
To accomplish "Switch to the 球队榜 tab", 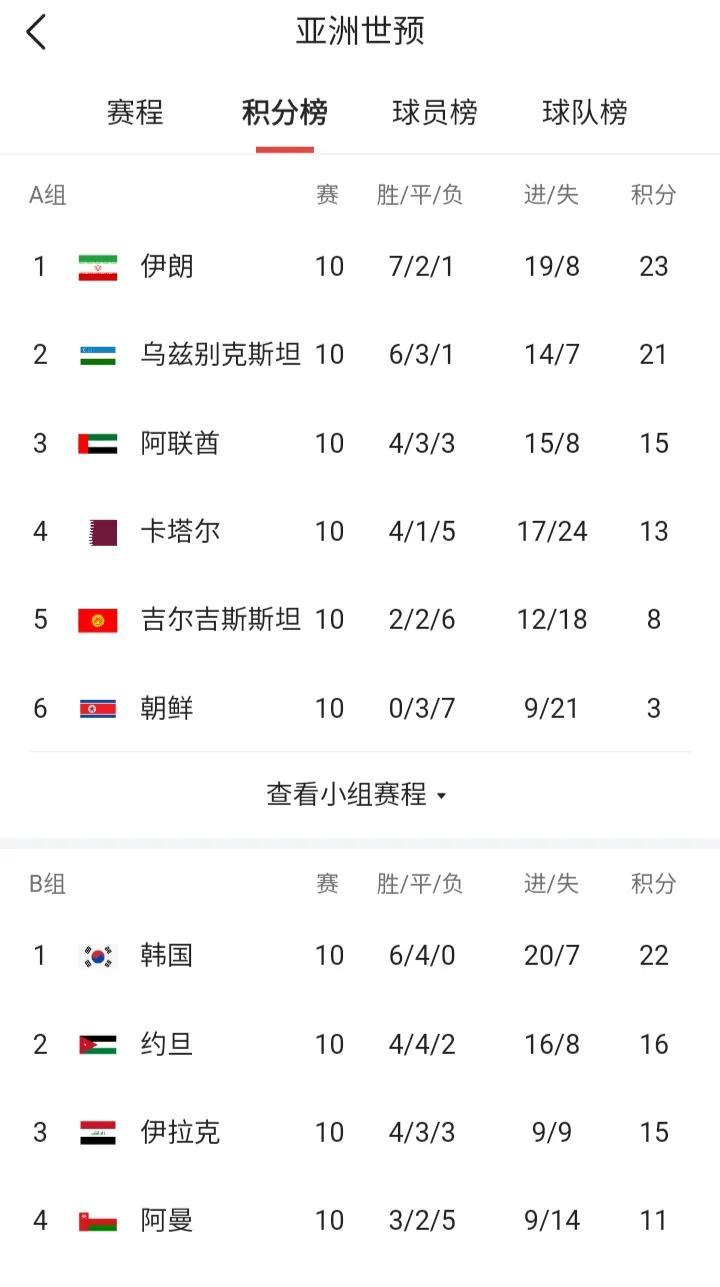I will (x=585, y=112).
